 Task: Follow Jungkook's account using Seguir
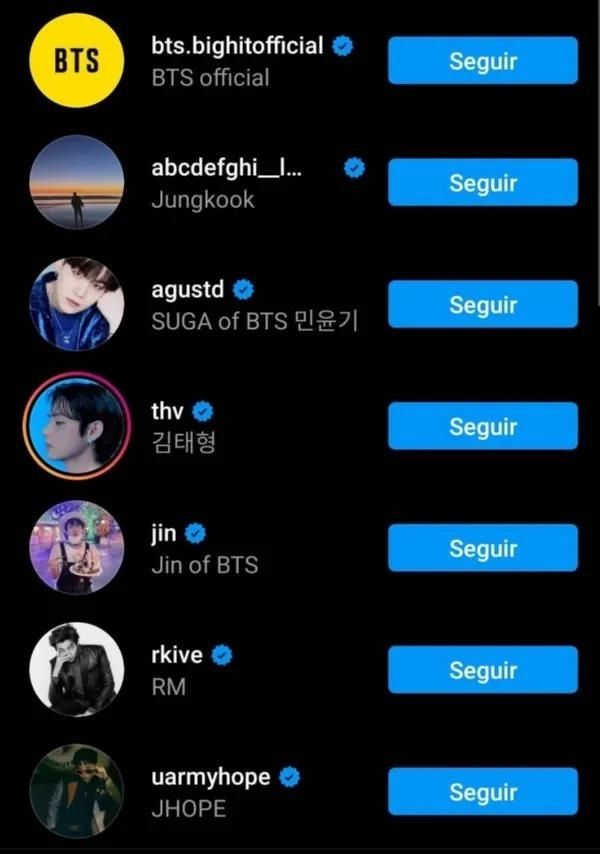pyautogui.click(x=482, y=183)
